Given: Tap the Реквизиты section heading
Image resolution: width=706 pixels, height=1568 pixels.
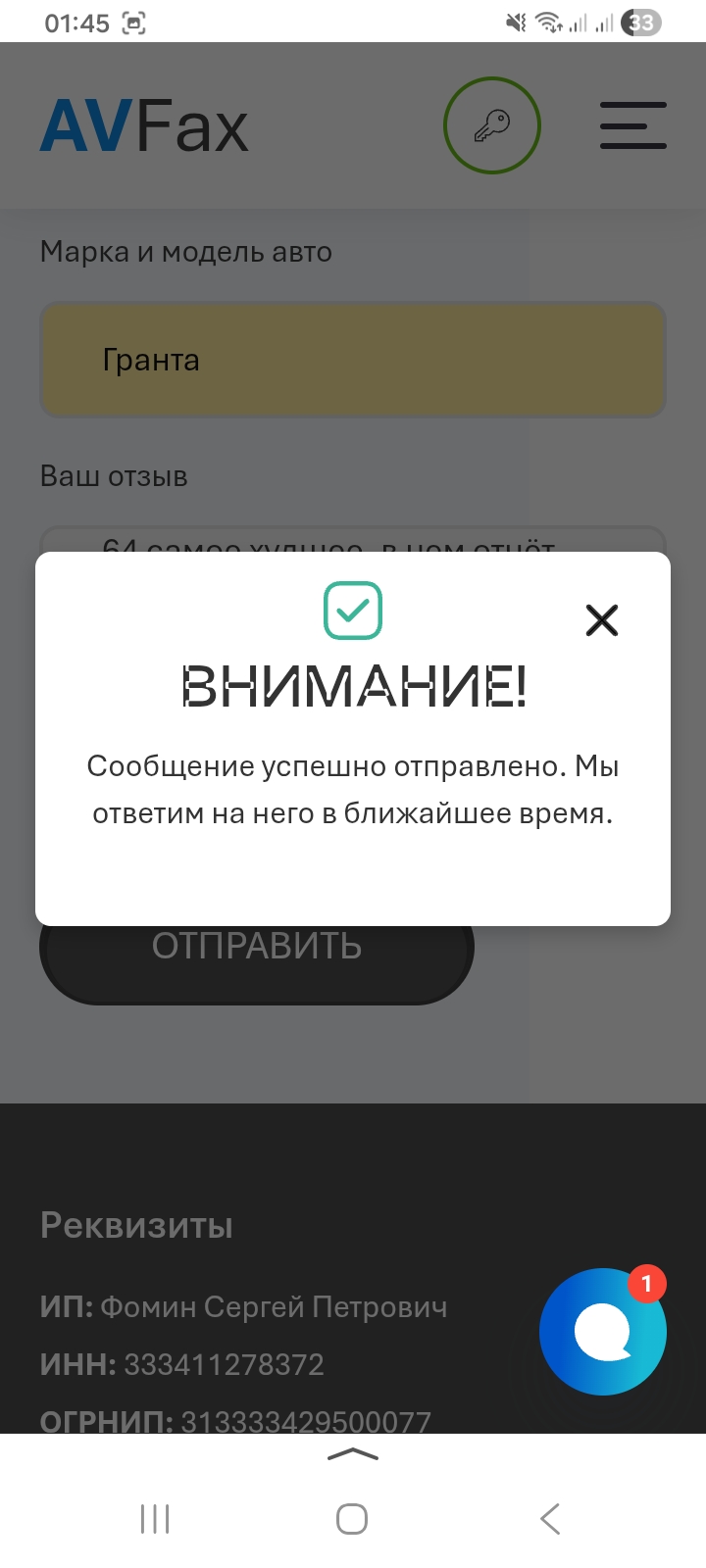Looking at the screenshot, I should point(135,1224).
